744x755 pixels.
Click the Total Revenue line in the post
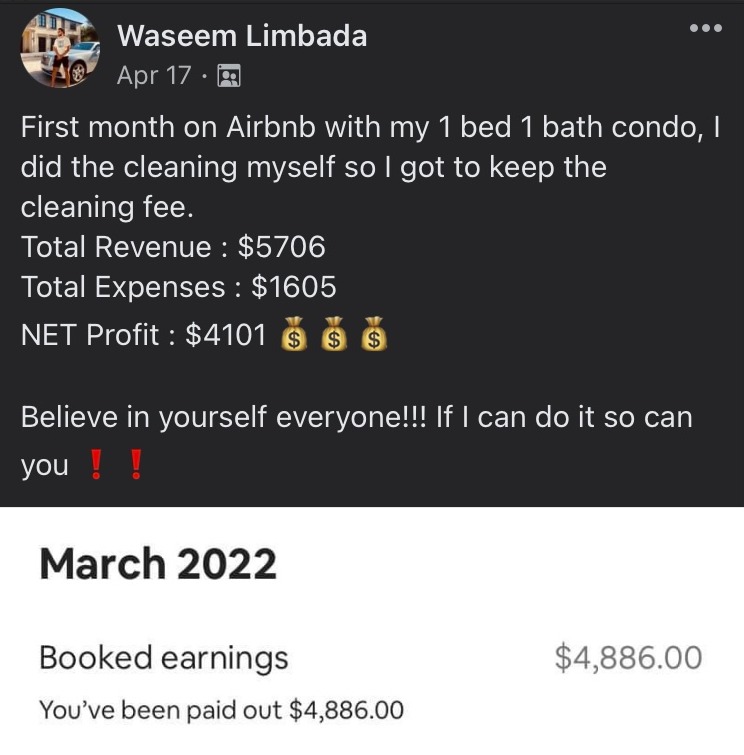pyautogui.click(x=173, y=247)
